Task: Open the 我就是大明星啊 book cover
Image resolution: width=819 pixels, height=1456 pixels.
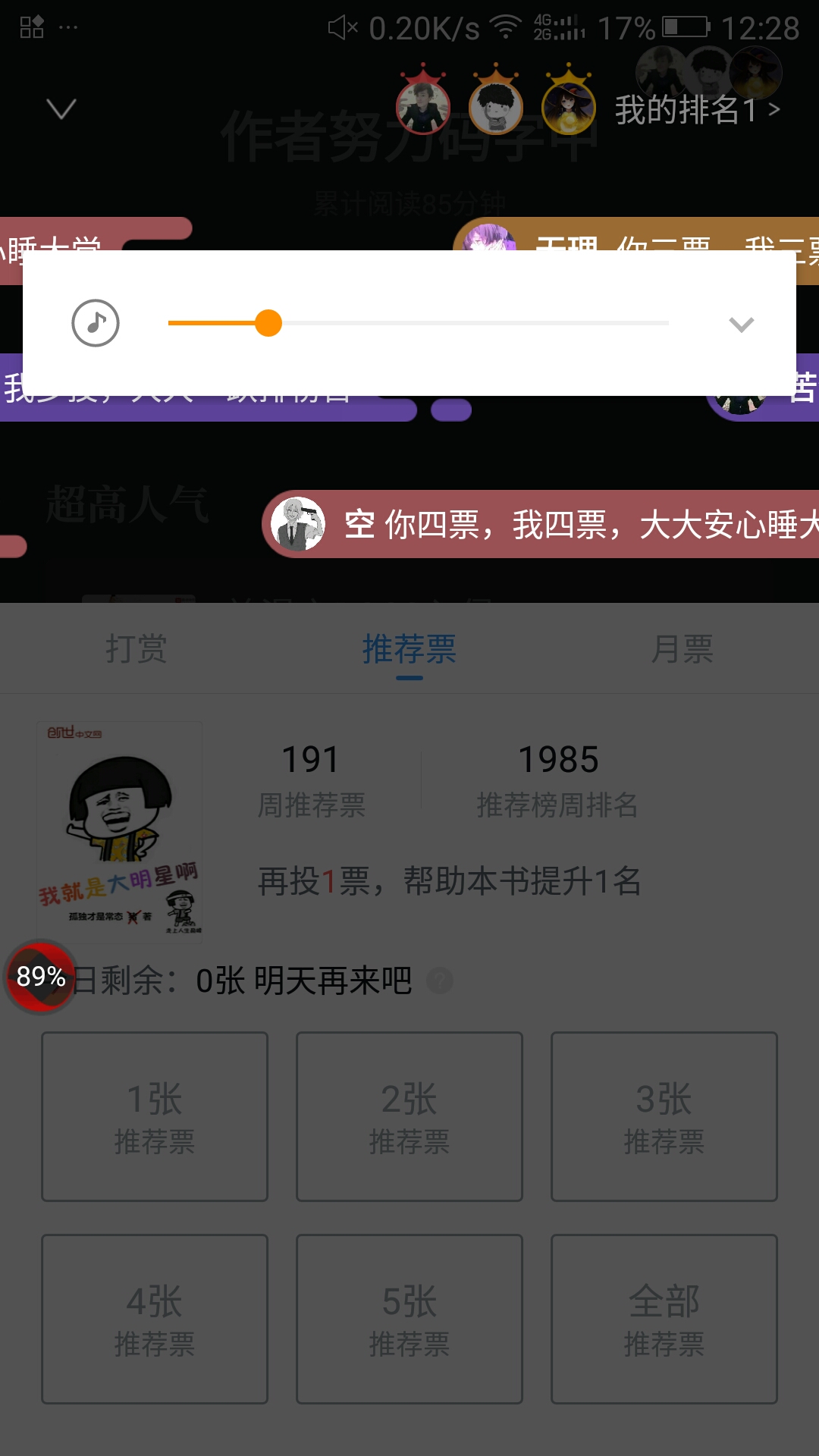Action: (x=120, y=831)
